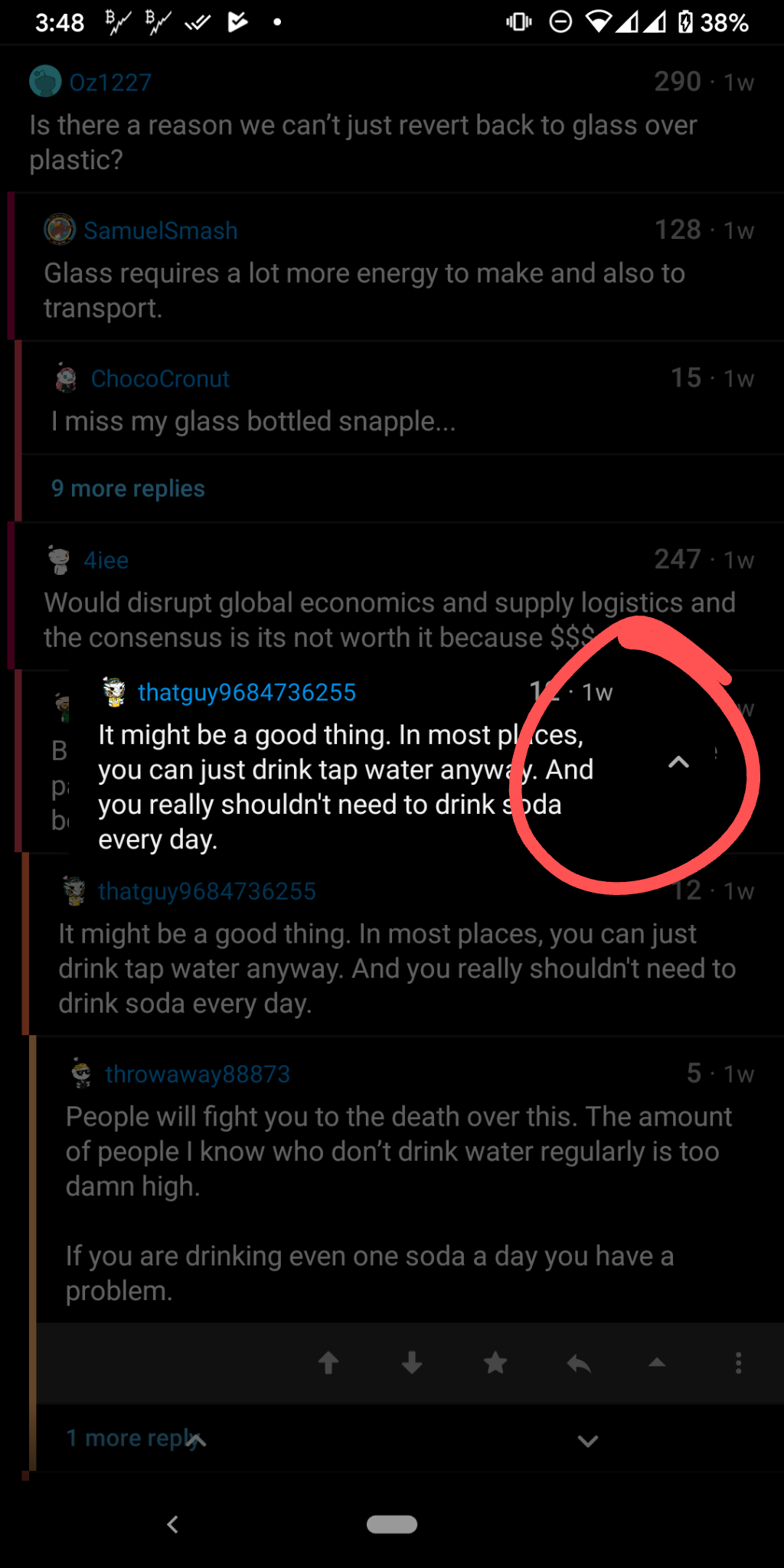Open 4iee's profile

[x=106, y=560]
